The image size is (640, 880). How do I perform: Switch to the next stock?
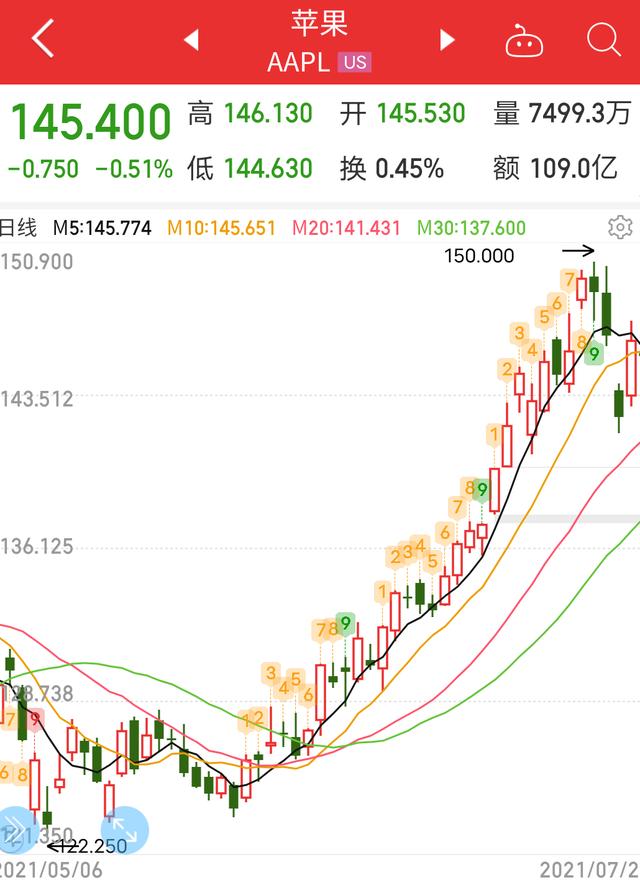point(447,41)
